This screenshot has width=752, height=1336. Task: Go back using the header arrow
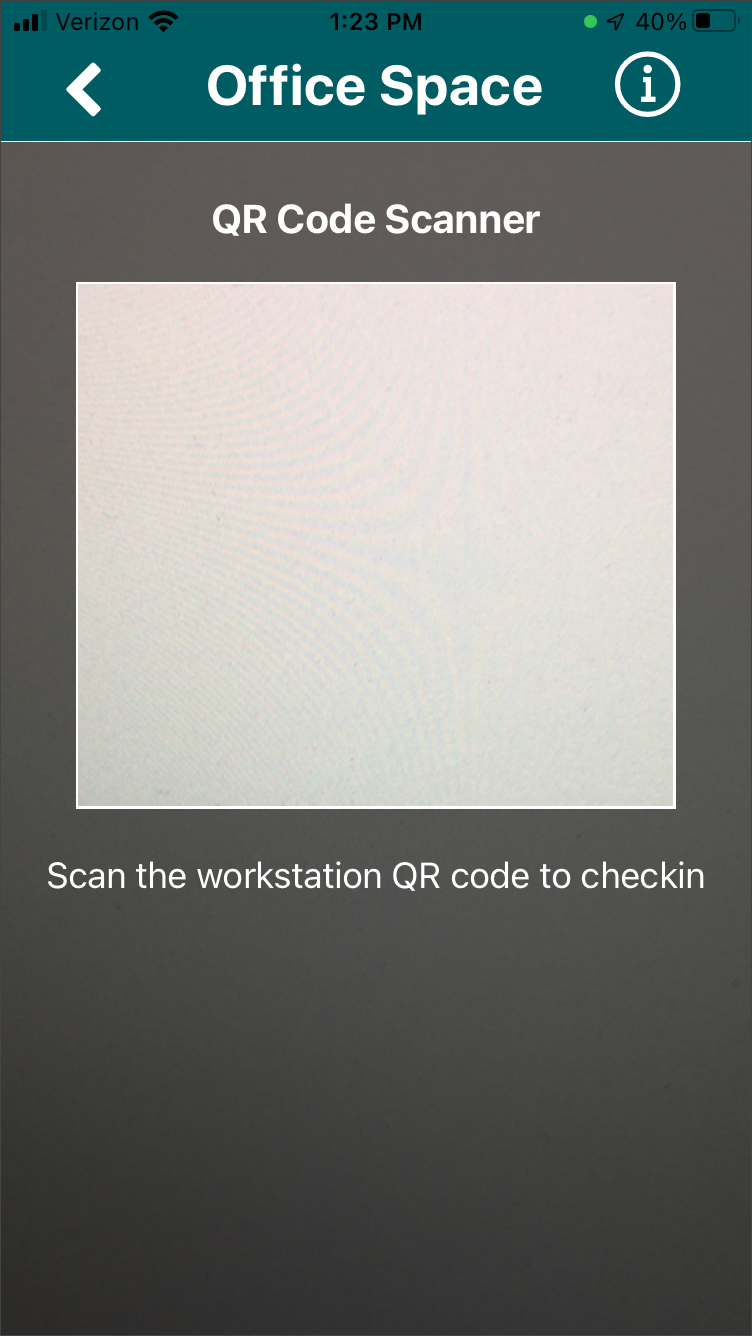click(85, 88)
